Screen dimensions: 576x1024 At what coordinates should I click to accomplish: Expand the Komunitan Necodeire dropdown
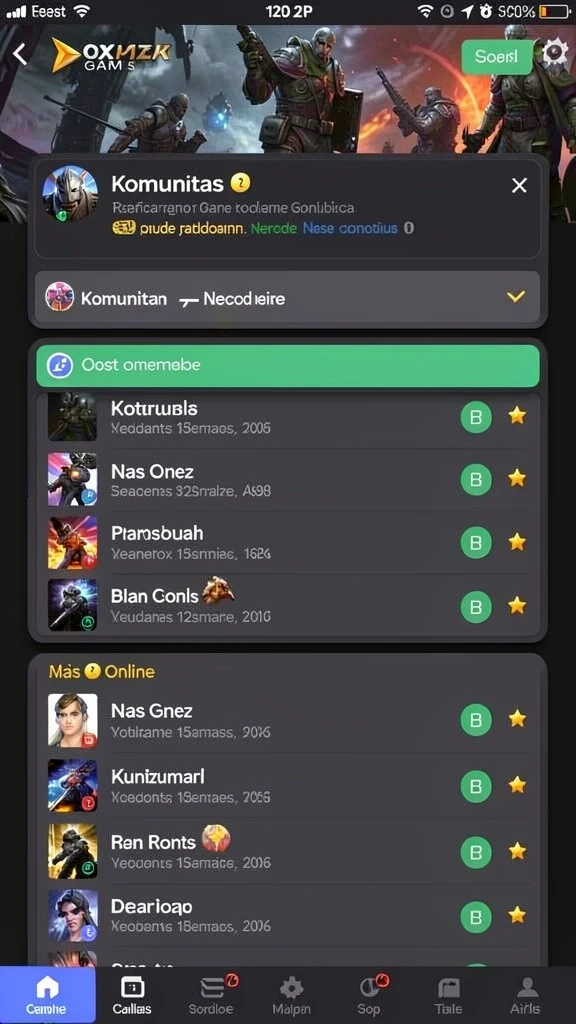[x=287, y=299]
